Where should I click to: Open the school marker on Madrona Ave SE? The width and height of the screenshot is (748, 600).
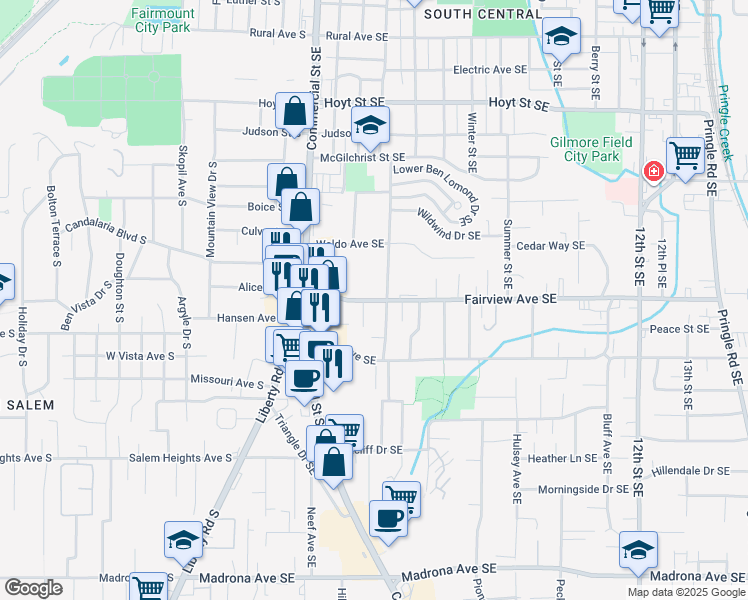638,552
